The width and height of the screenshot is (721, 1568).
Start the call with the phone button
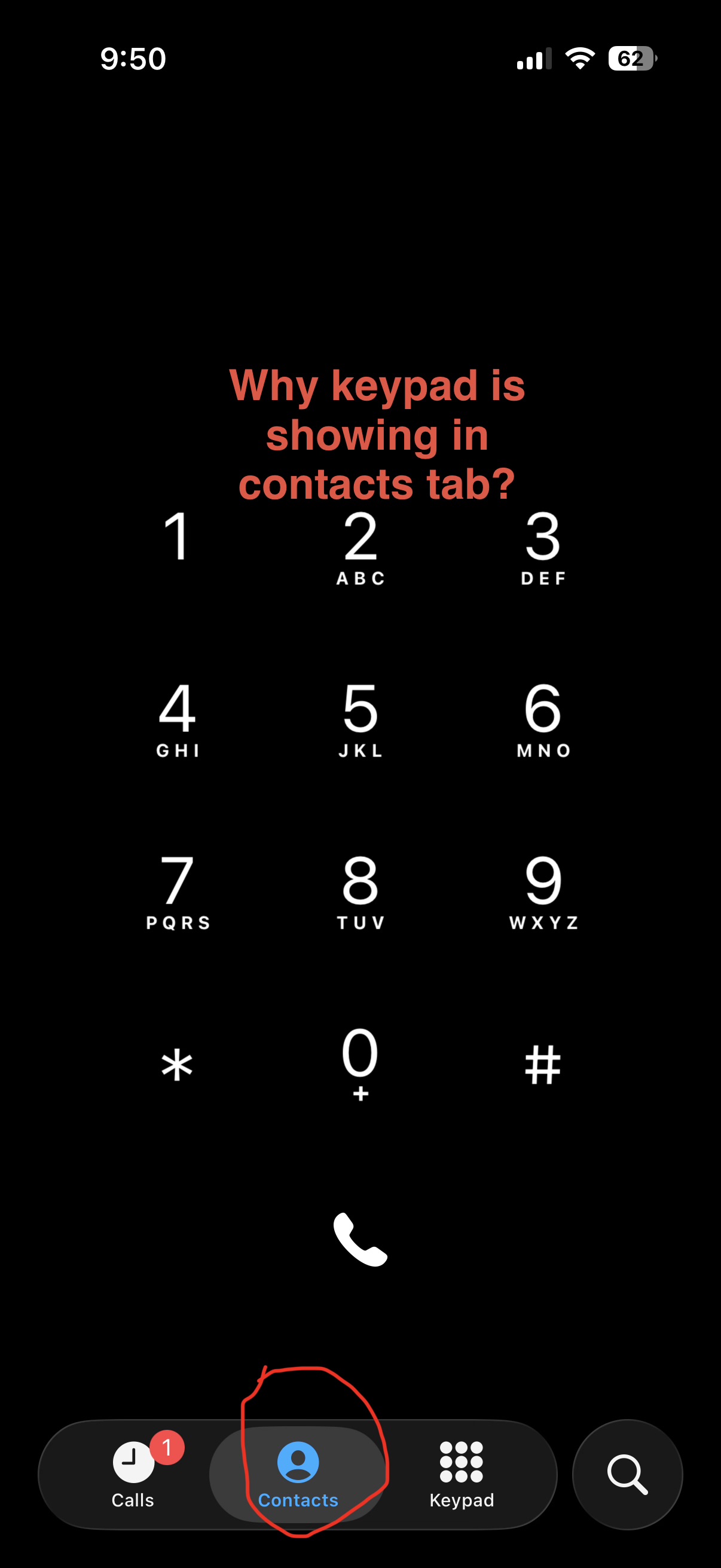tap(360, 1239)
